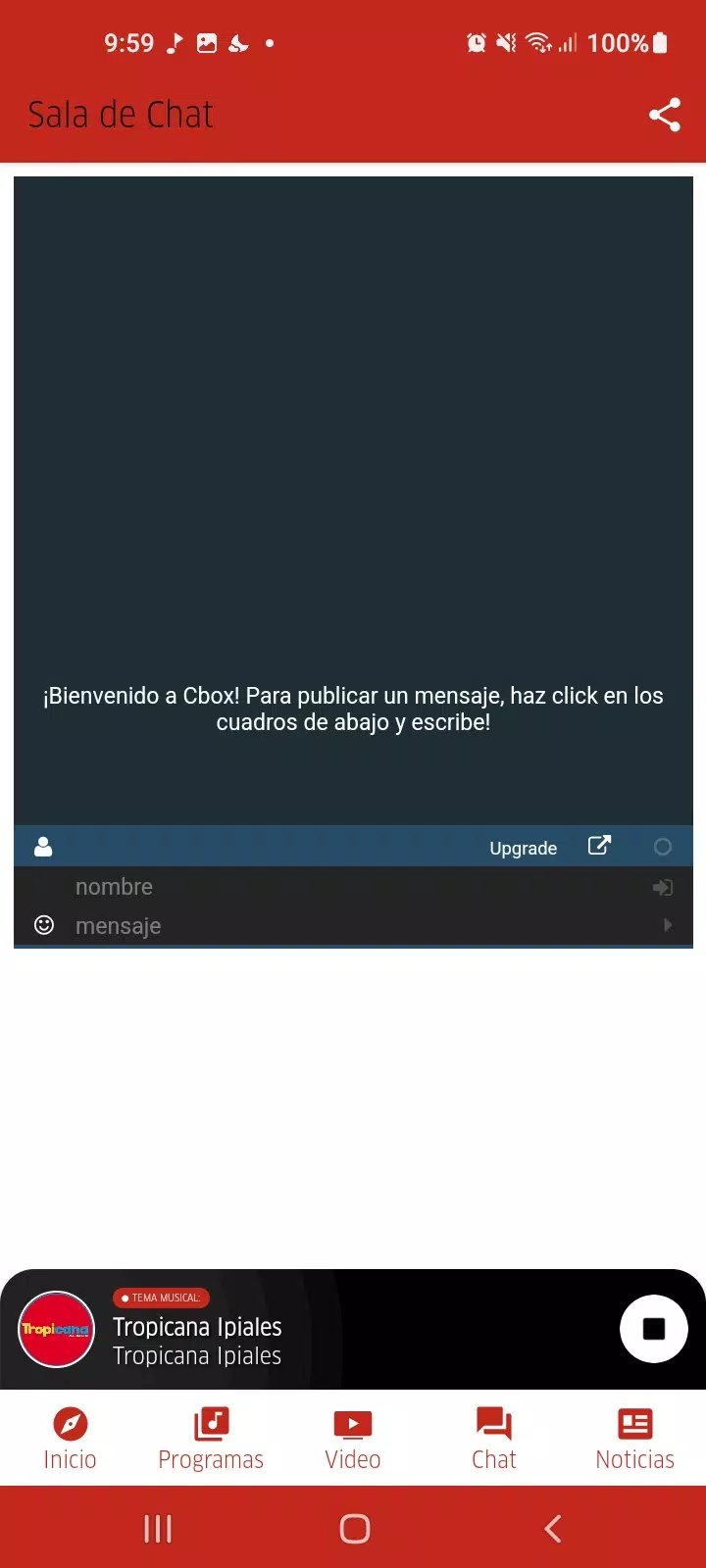This screenshot has width=706, height=1568.
Task: Go to the Inicio tab
Action: click(70, 1438)
